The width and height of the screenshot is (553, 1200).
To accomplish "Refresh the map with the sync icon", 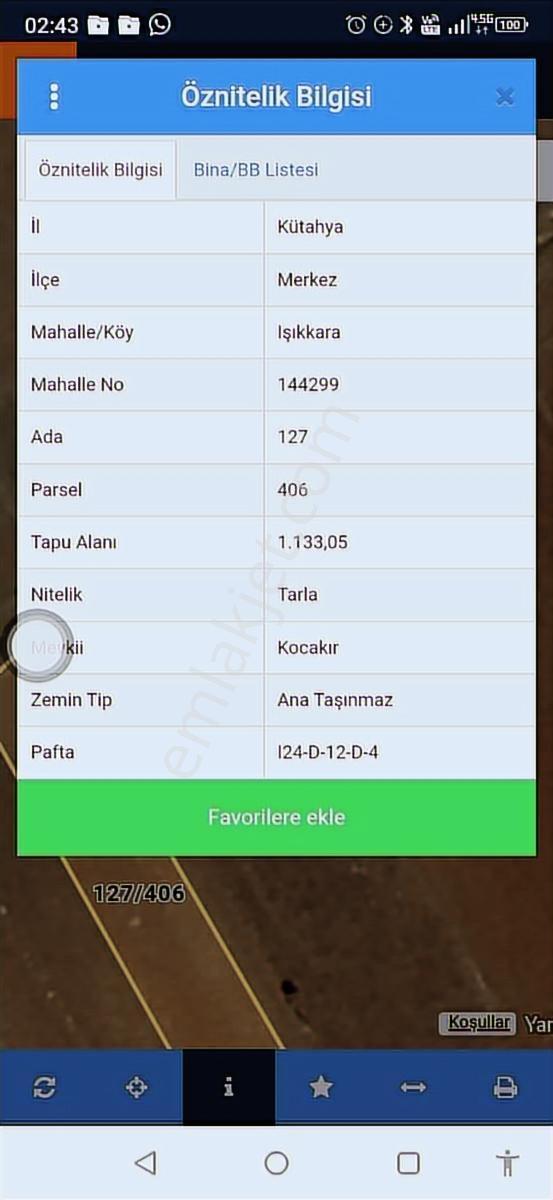I will click(45, 1087).
